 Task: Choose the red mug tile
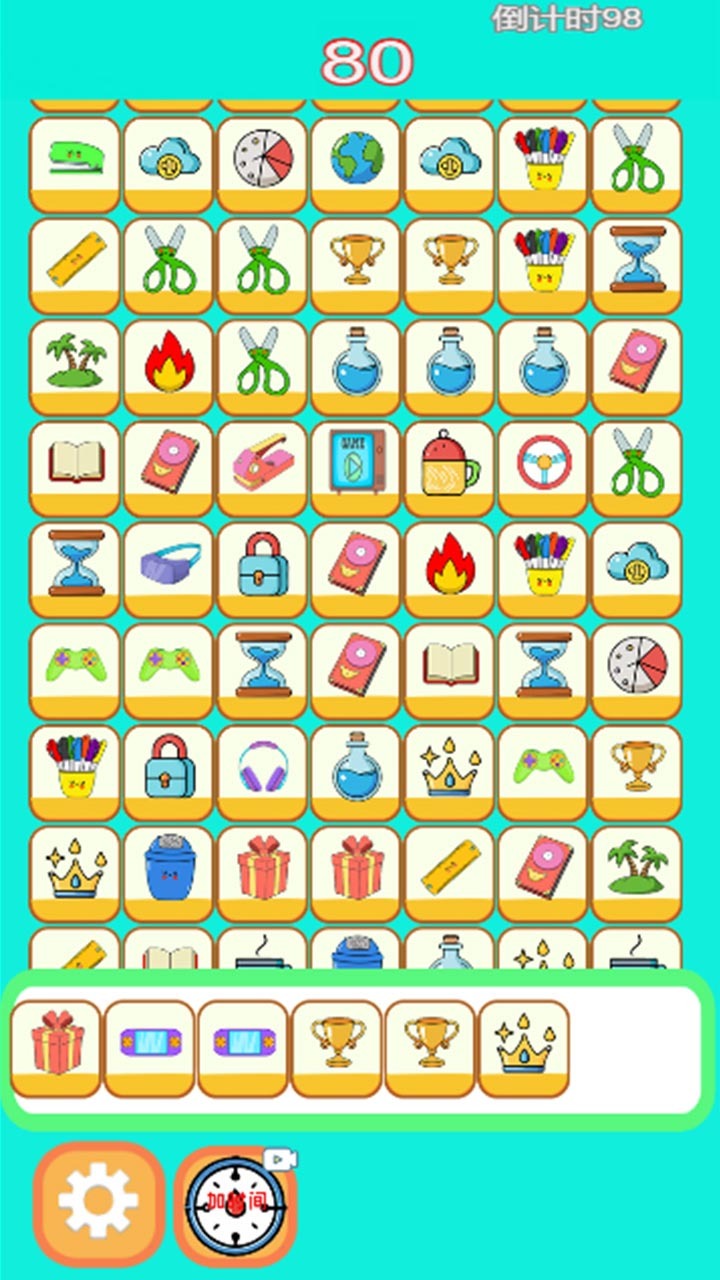[x=449, y=464]
